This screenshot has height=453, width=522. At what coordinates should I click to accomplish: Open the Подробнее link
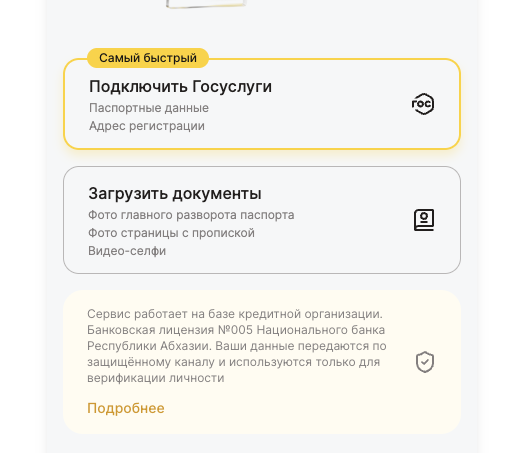tap(126, 408)
